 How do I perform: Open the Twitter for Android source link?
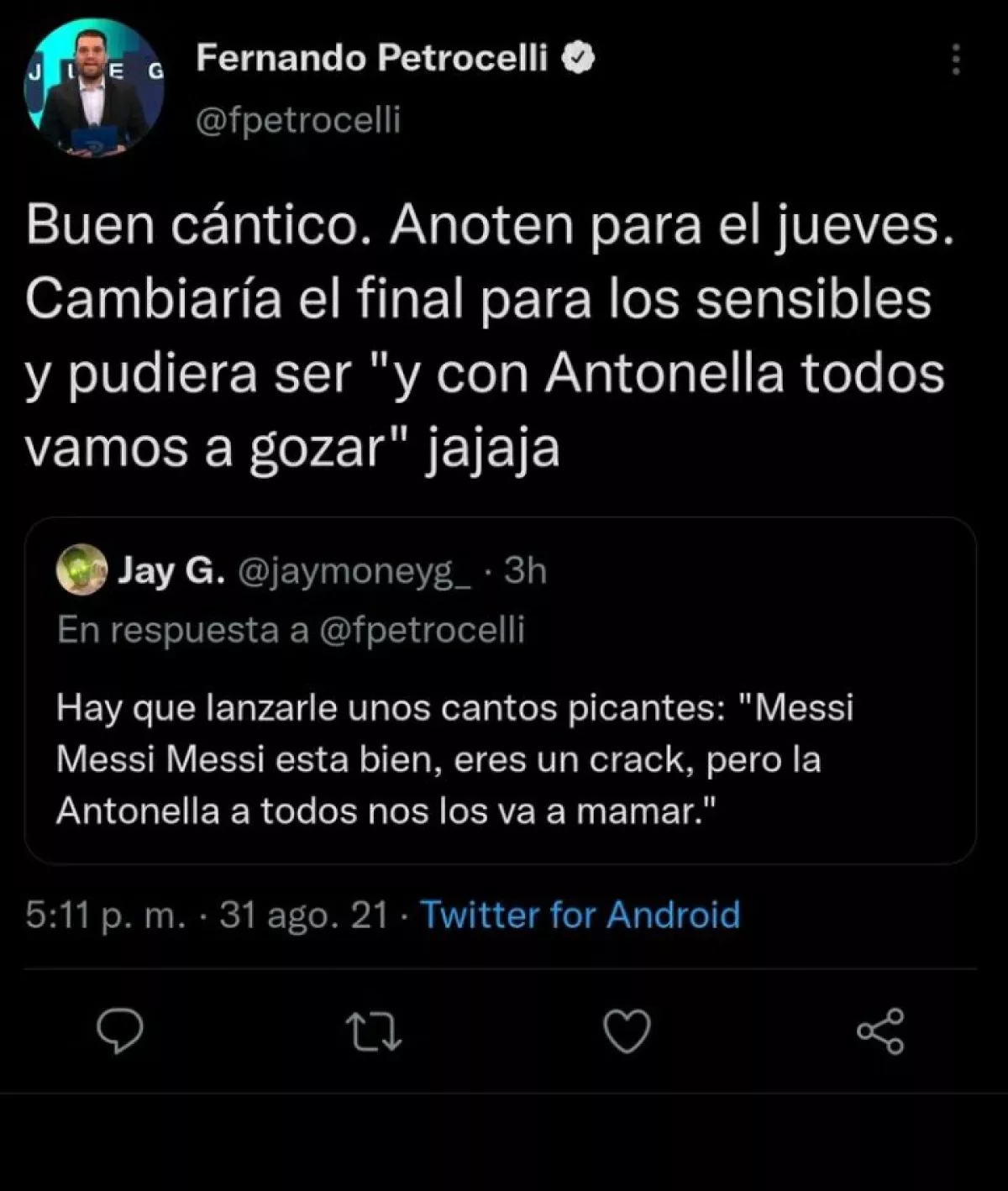[x=580, y=914]
